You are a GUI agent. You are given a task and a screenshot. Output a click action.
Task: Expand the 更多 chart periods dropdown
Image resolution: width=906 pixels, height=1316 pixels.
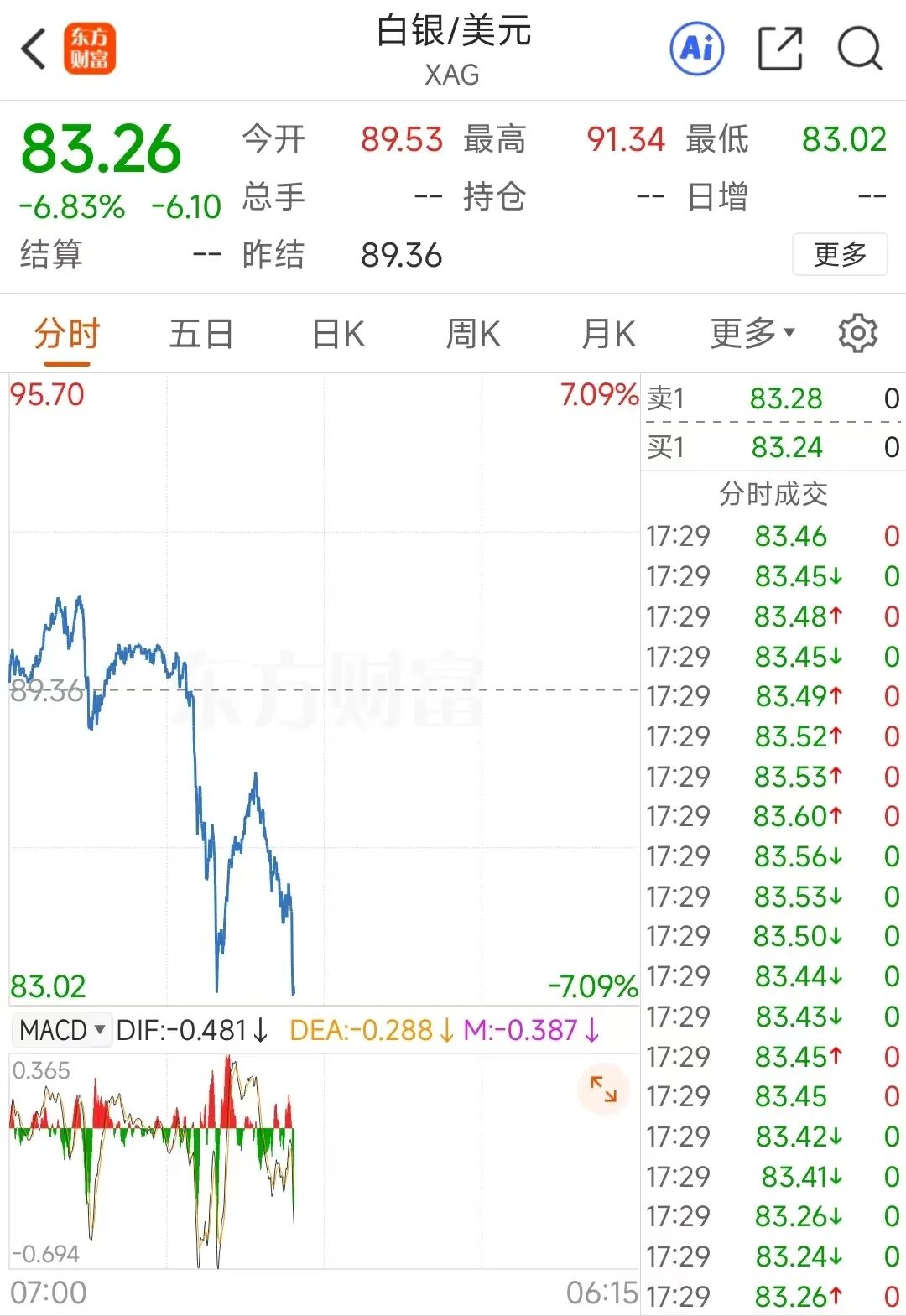(752, 334)
